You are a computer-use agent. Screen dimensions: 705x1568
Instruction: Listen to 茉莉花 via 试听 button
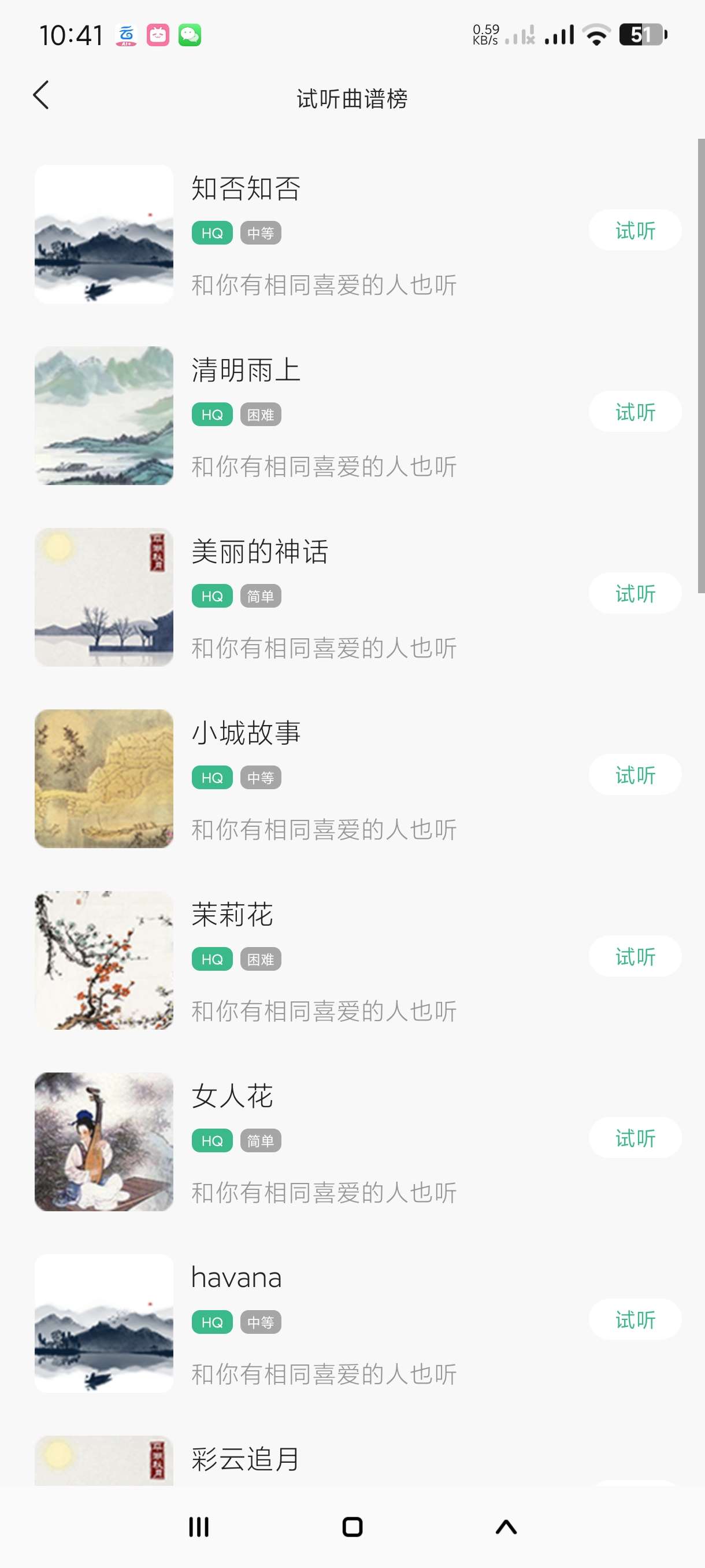pyautogui.click(x=634, y=956)
